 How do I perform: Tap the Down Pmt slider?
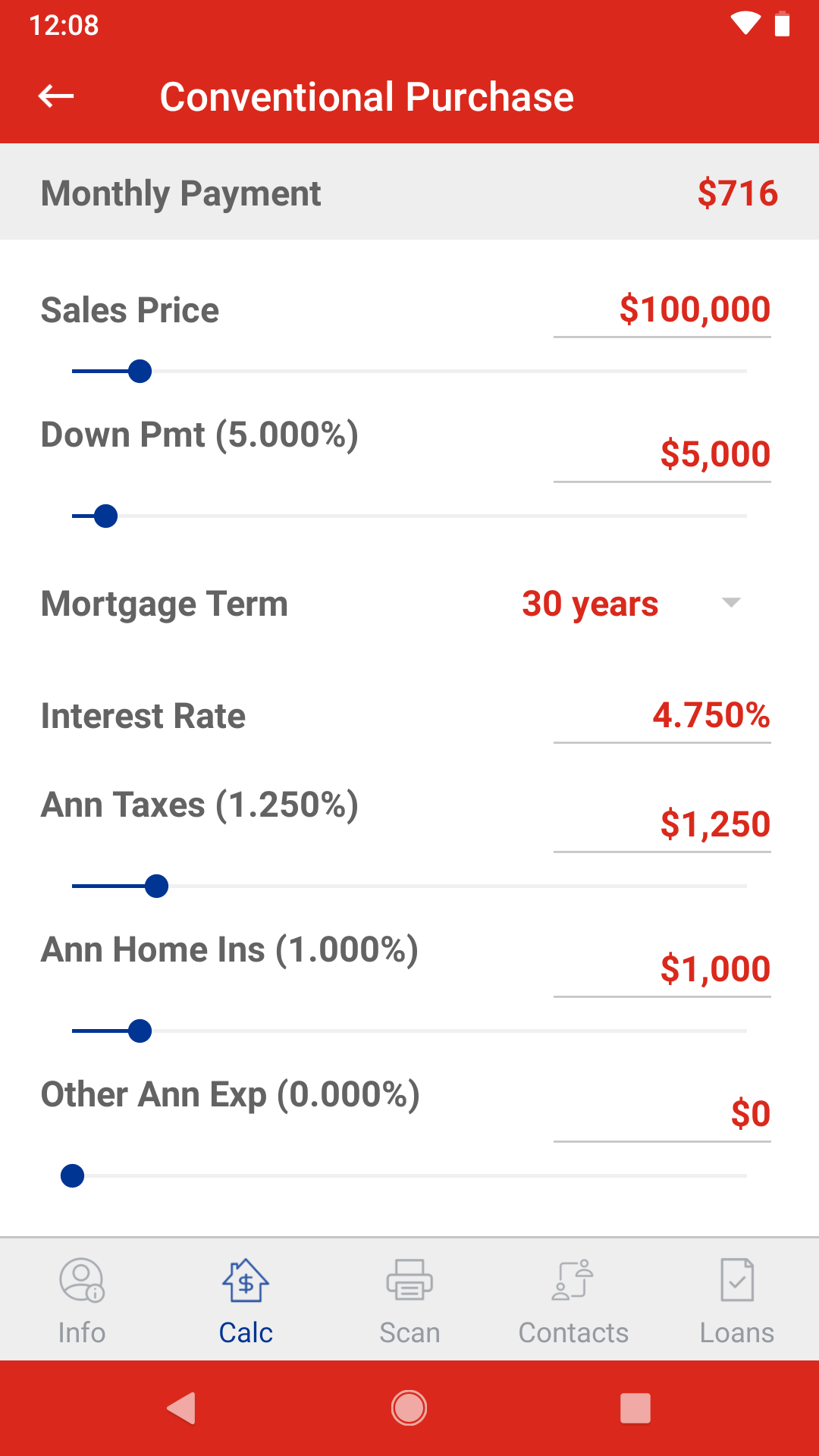click(409, 516)
